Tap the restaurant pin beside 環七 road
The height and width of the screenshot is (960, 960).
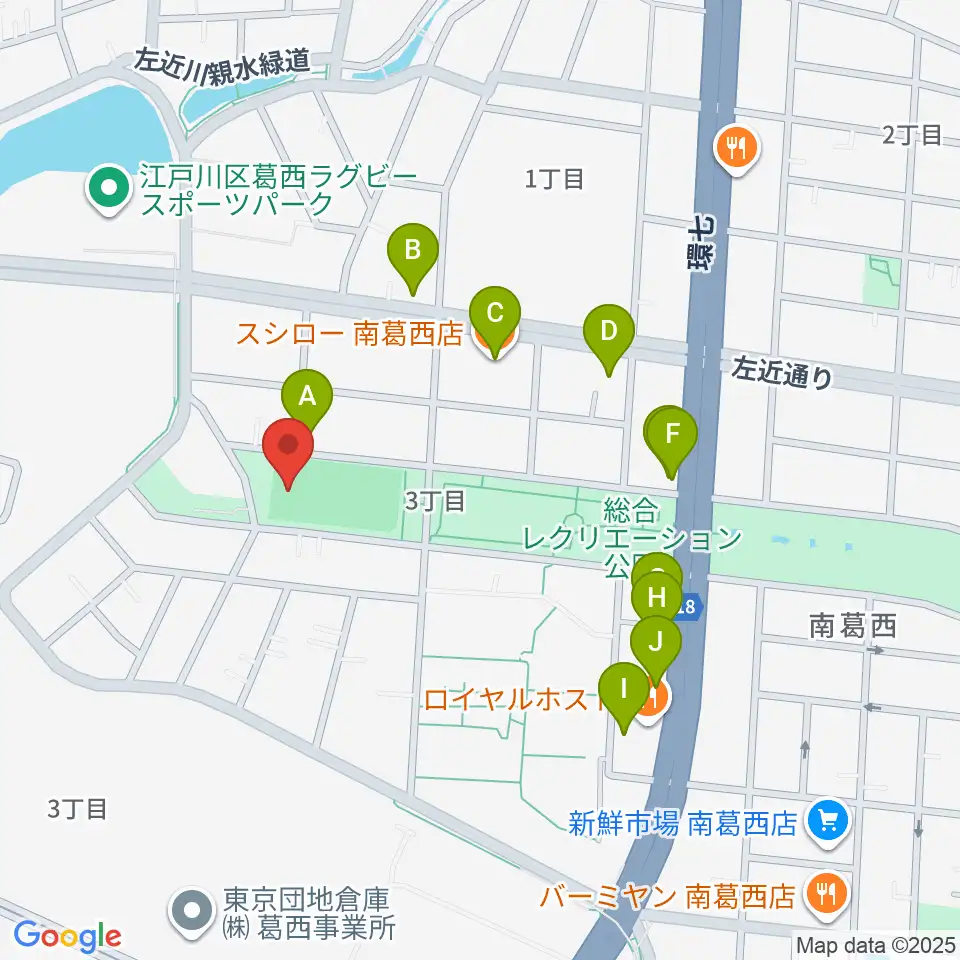click(737, 148)
